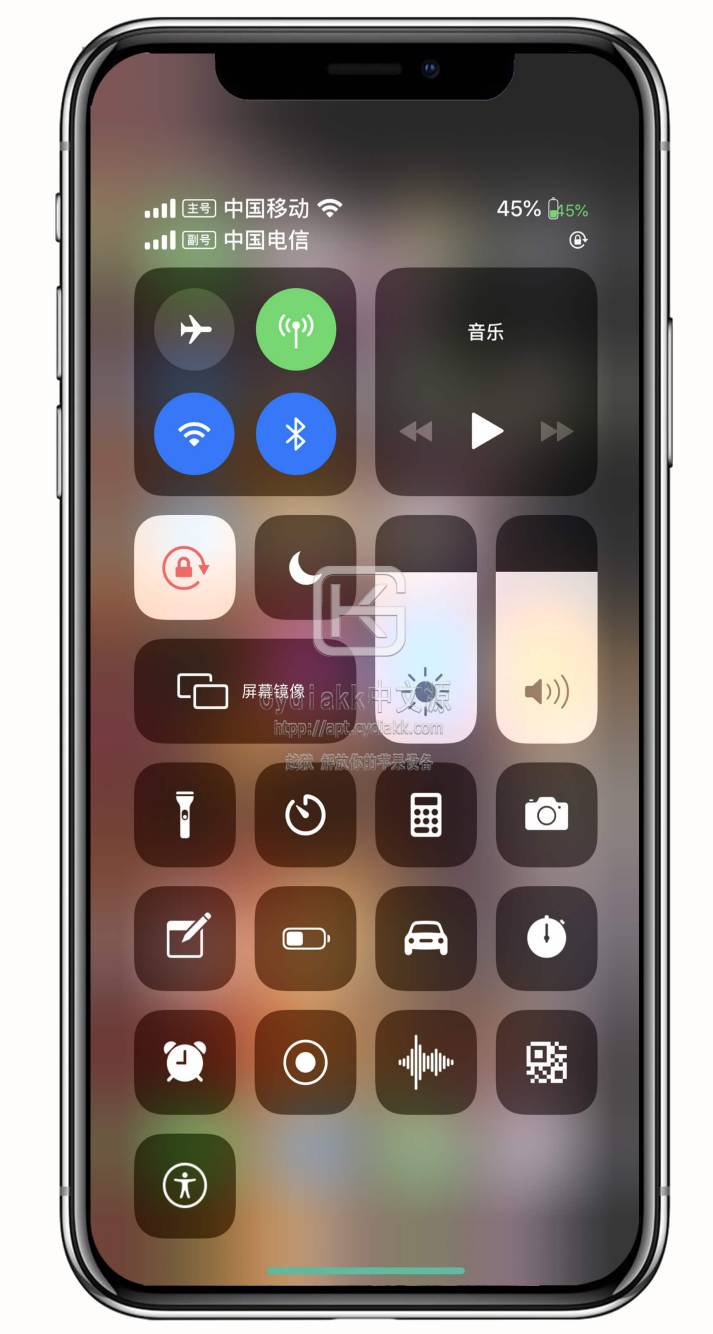Image resolution: width=713 pixels, height=1334 pixels.
Task: Skip to the next track
Action: coord(556,431)
